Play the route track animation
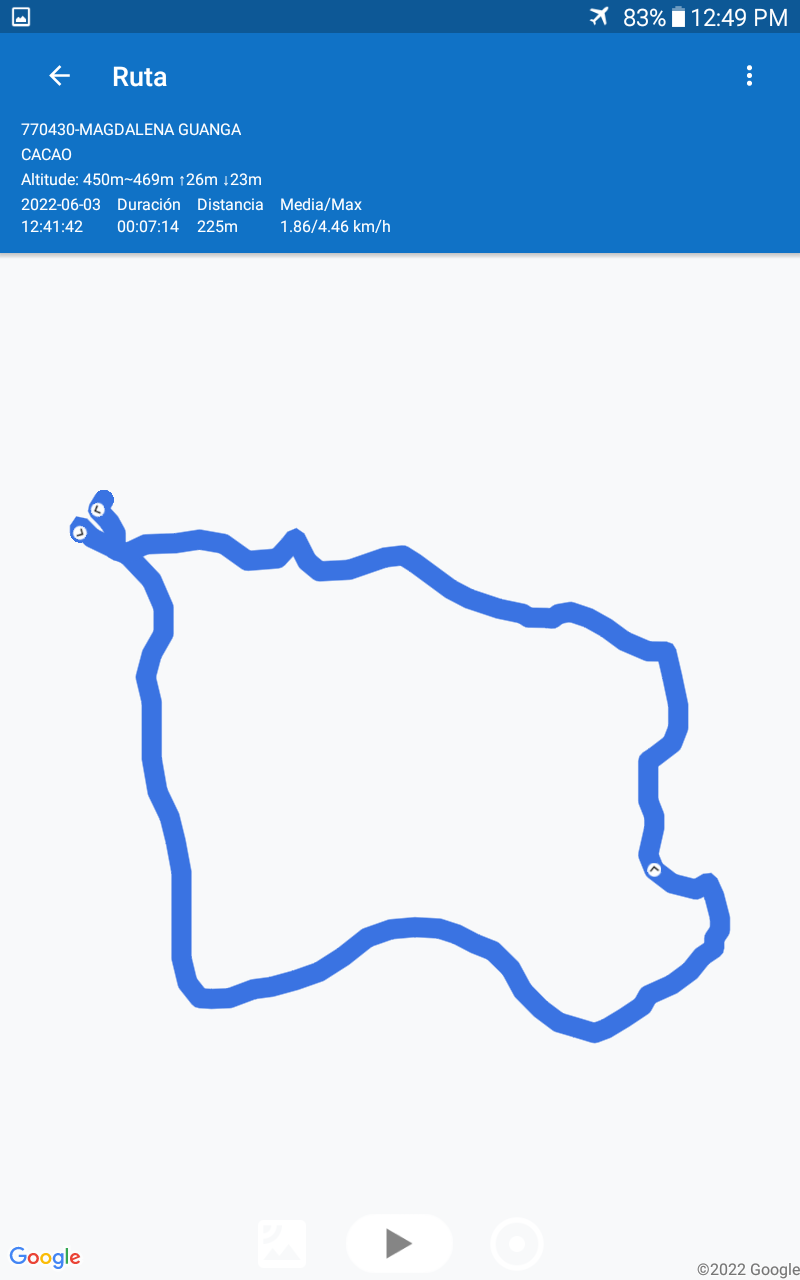800x1280 pixels. pos(399,1243)
